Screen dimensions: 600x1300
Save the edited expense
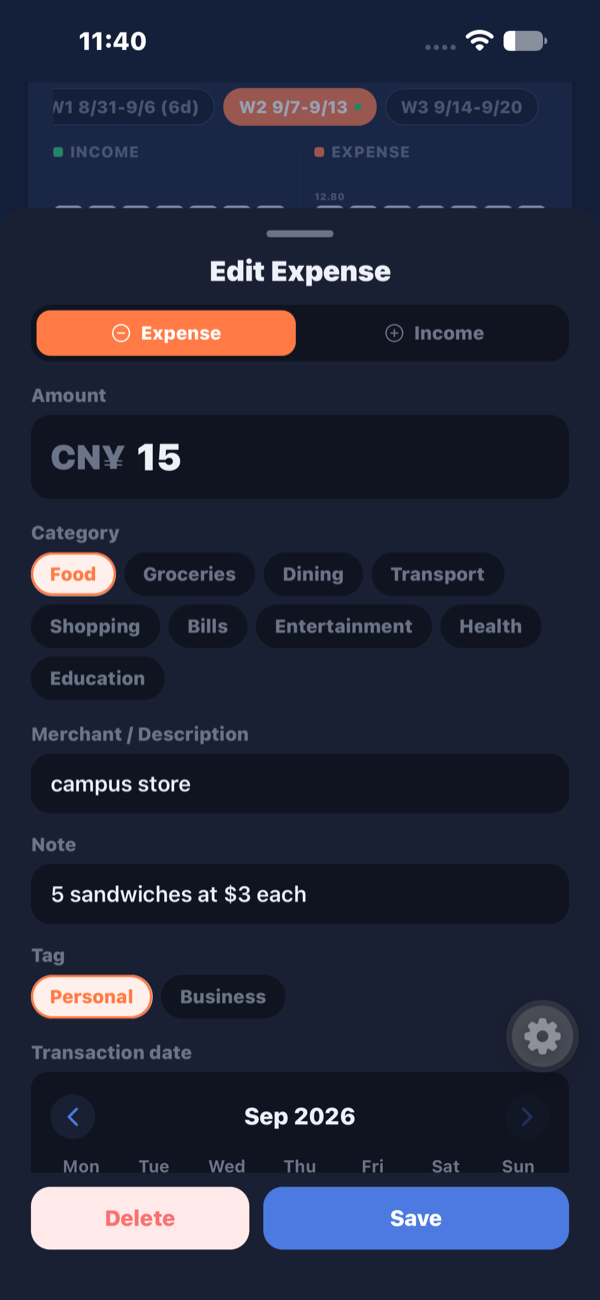(416, 1218)
